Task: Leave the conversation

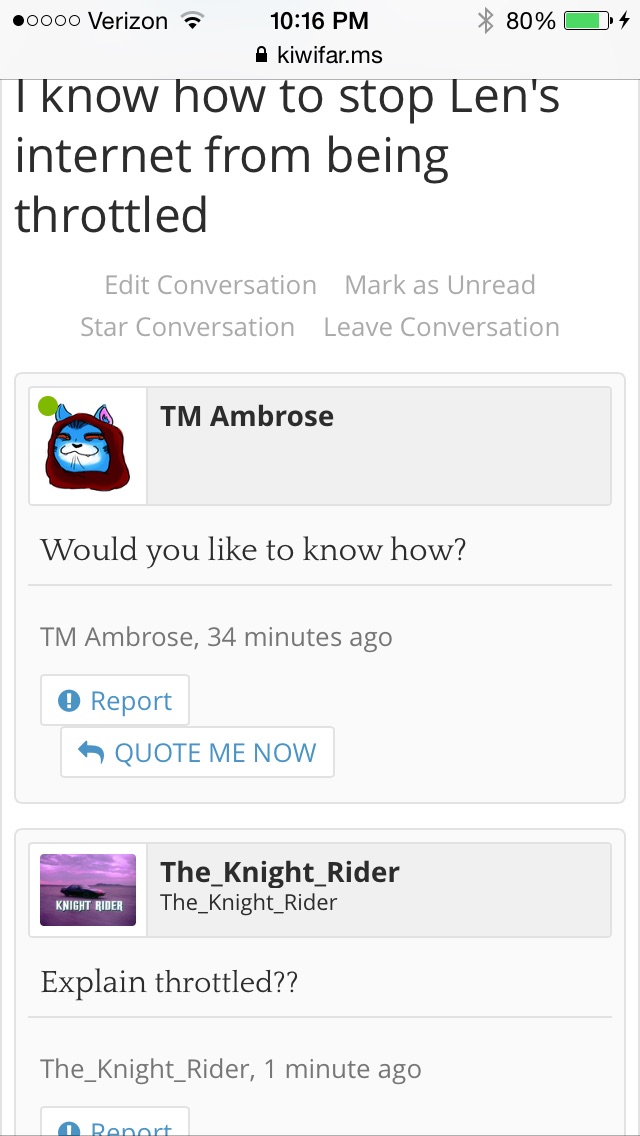Action: click(x=441, y=327)
